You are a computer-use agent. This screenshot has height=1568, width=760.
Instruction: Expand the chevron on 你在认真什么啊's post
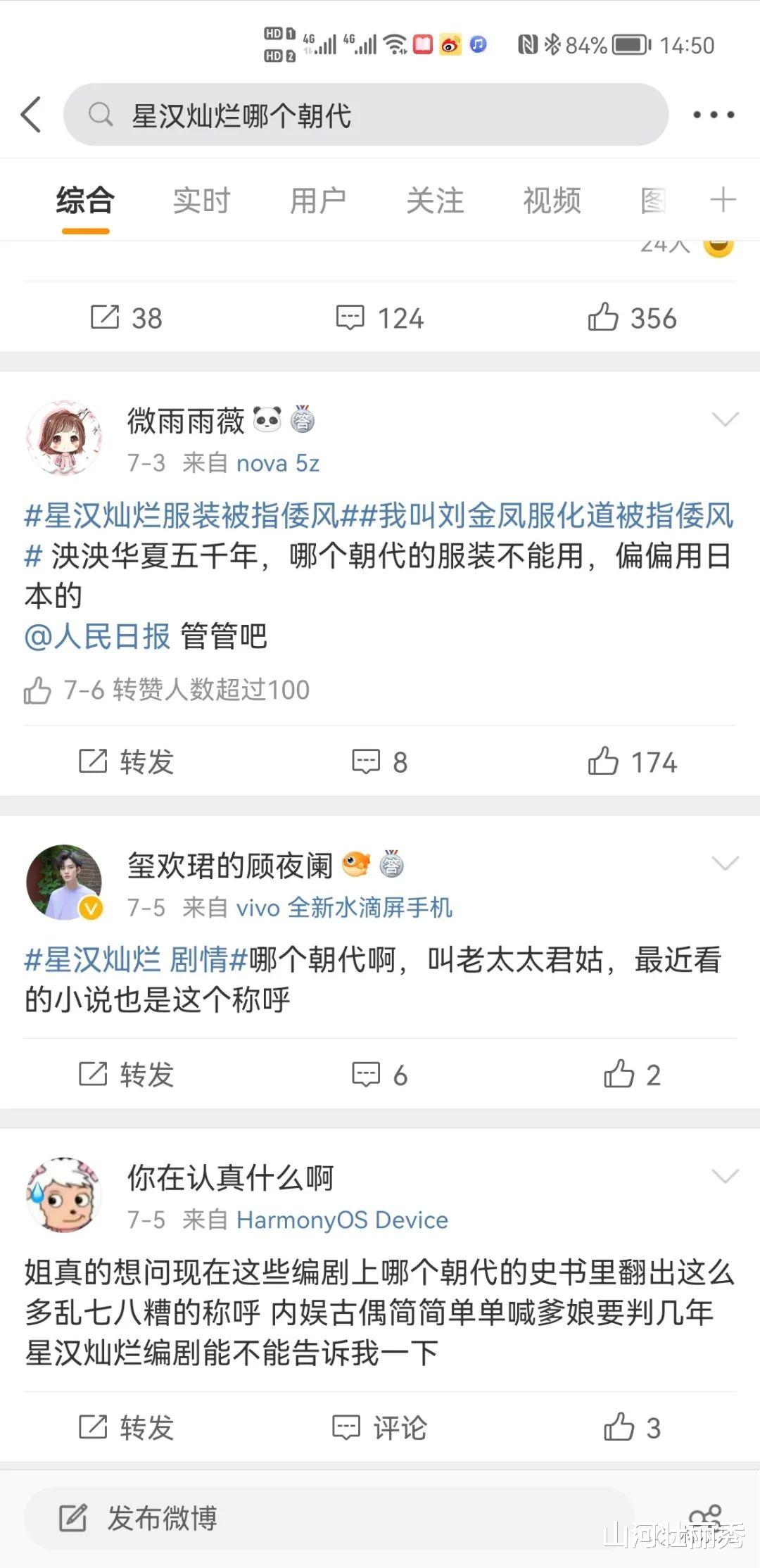[x=725, y=1175]
